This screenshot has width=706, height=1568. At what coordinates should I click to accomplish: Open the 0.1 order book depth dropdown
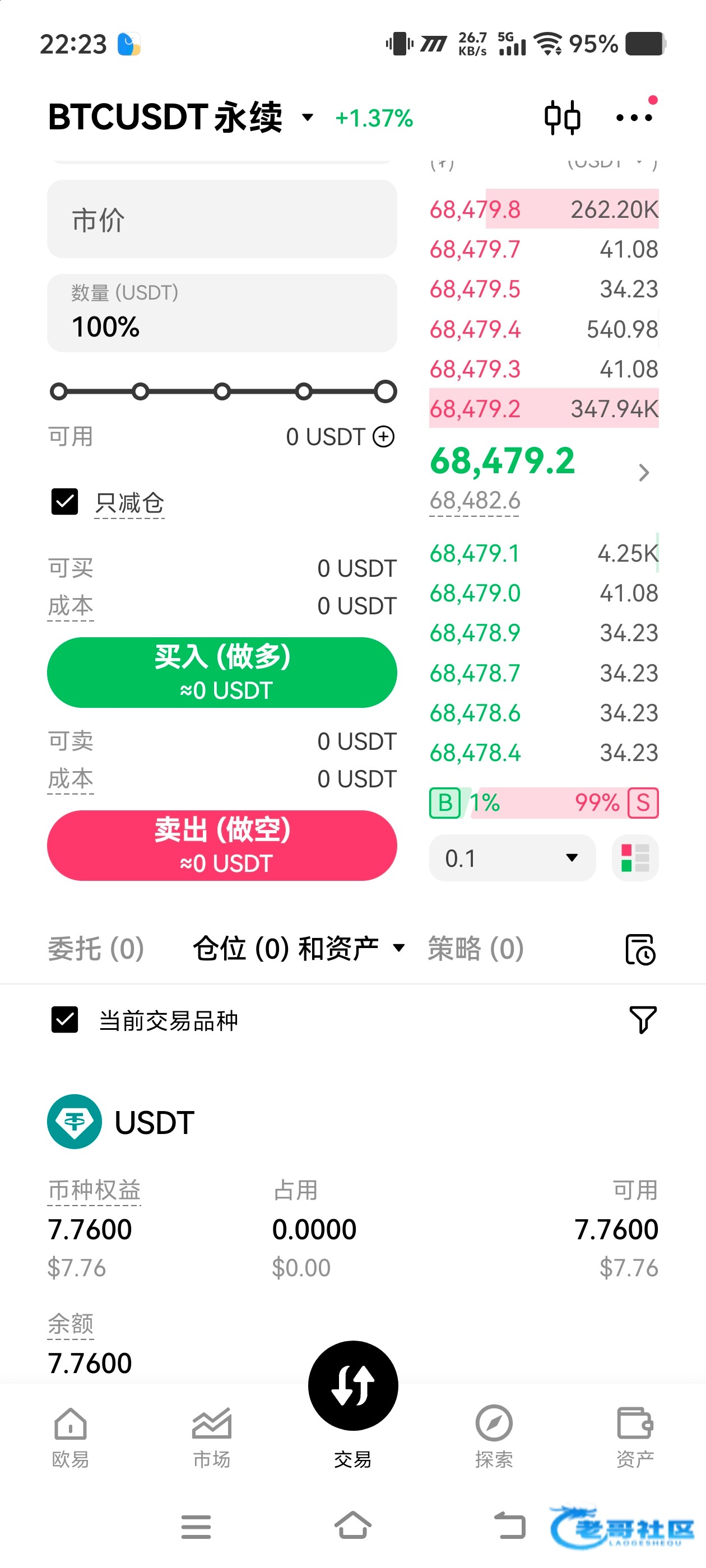point(512,858)
